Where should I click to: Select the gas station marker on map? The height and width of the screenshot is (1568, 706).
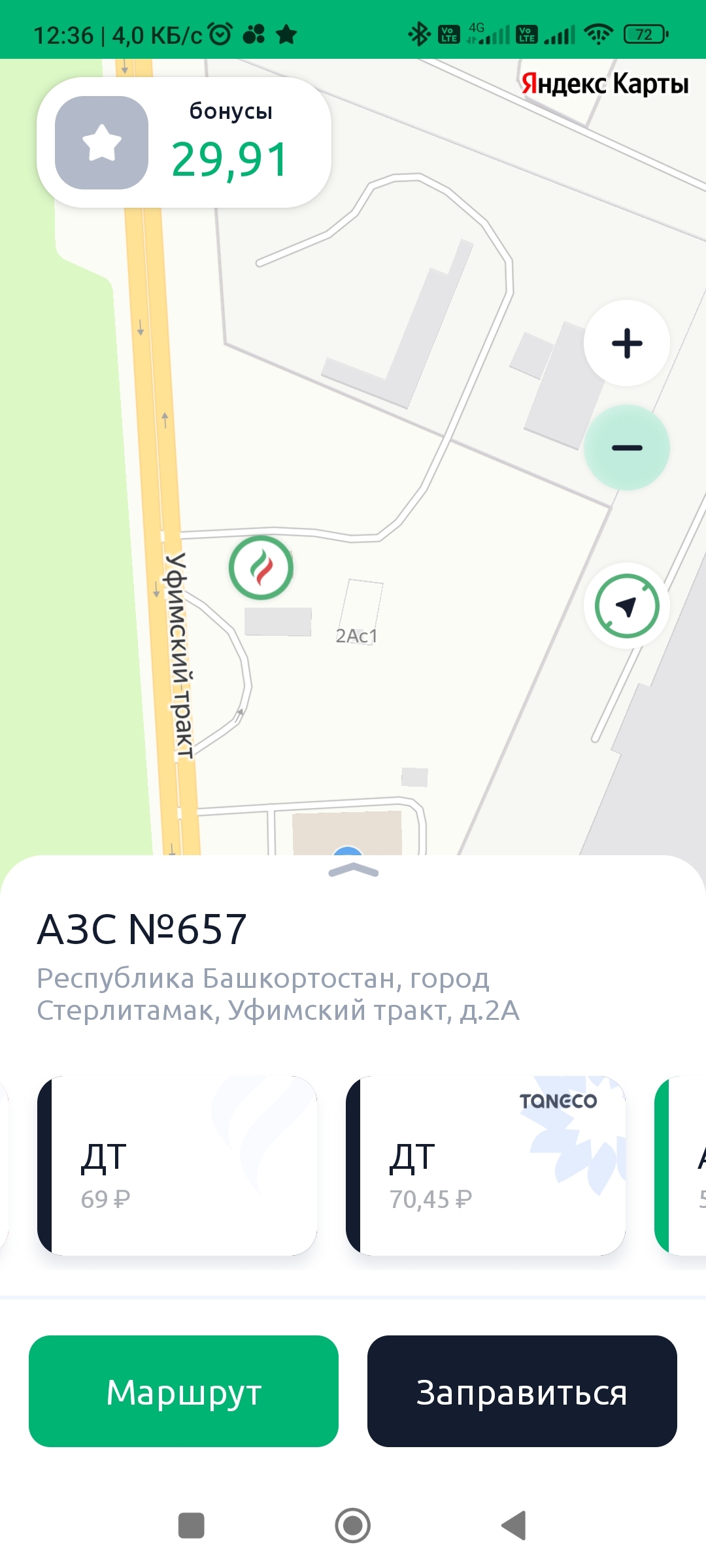click(261, 568)
